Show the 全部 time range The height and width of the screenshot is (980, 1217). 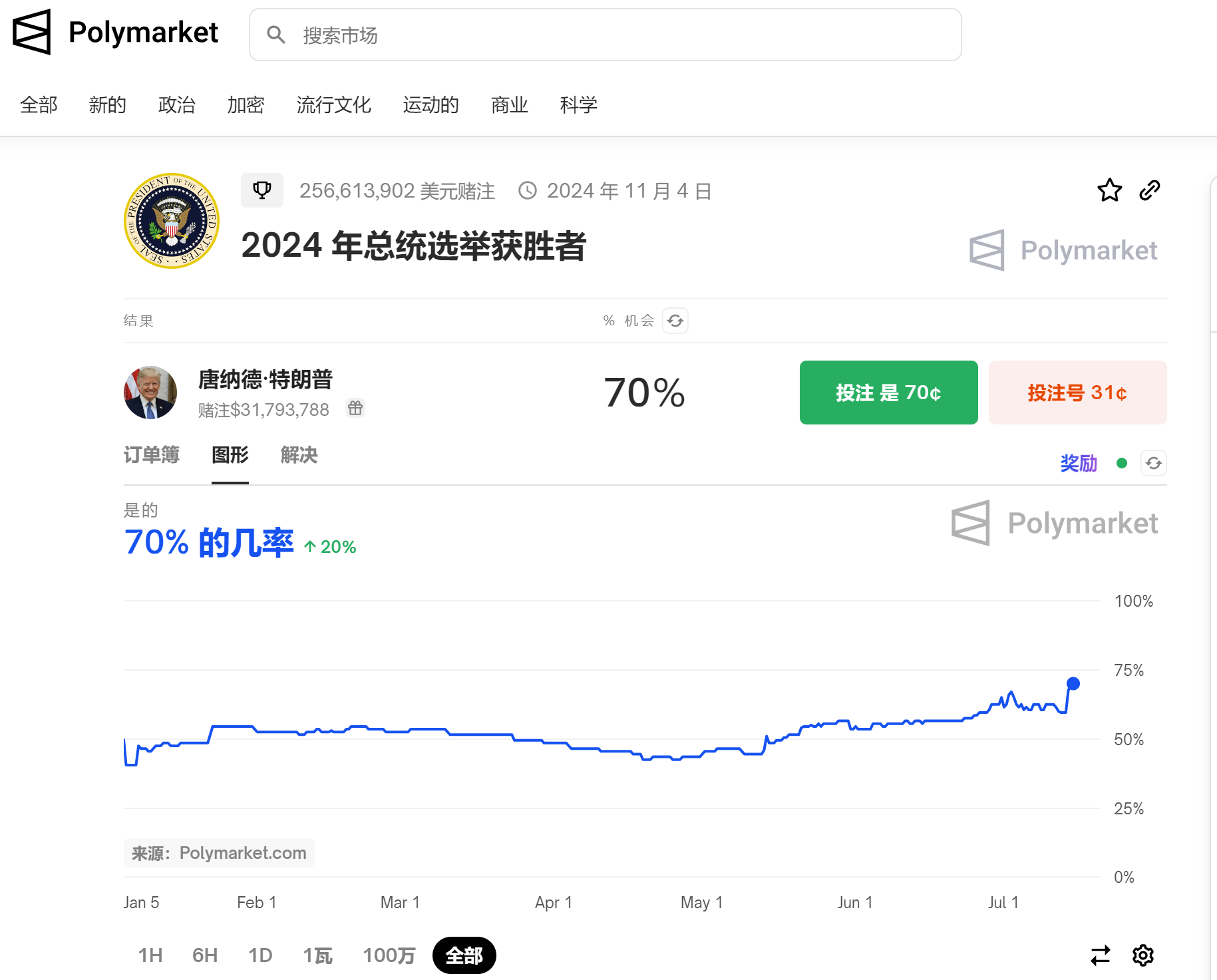pyautogui.click(x=464, y=955)
